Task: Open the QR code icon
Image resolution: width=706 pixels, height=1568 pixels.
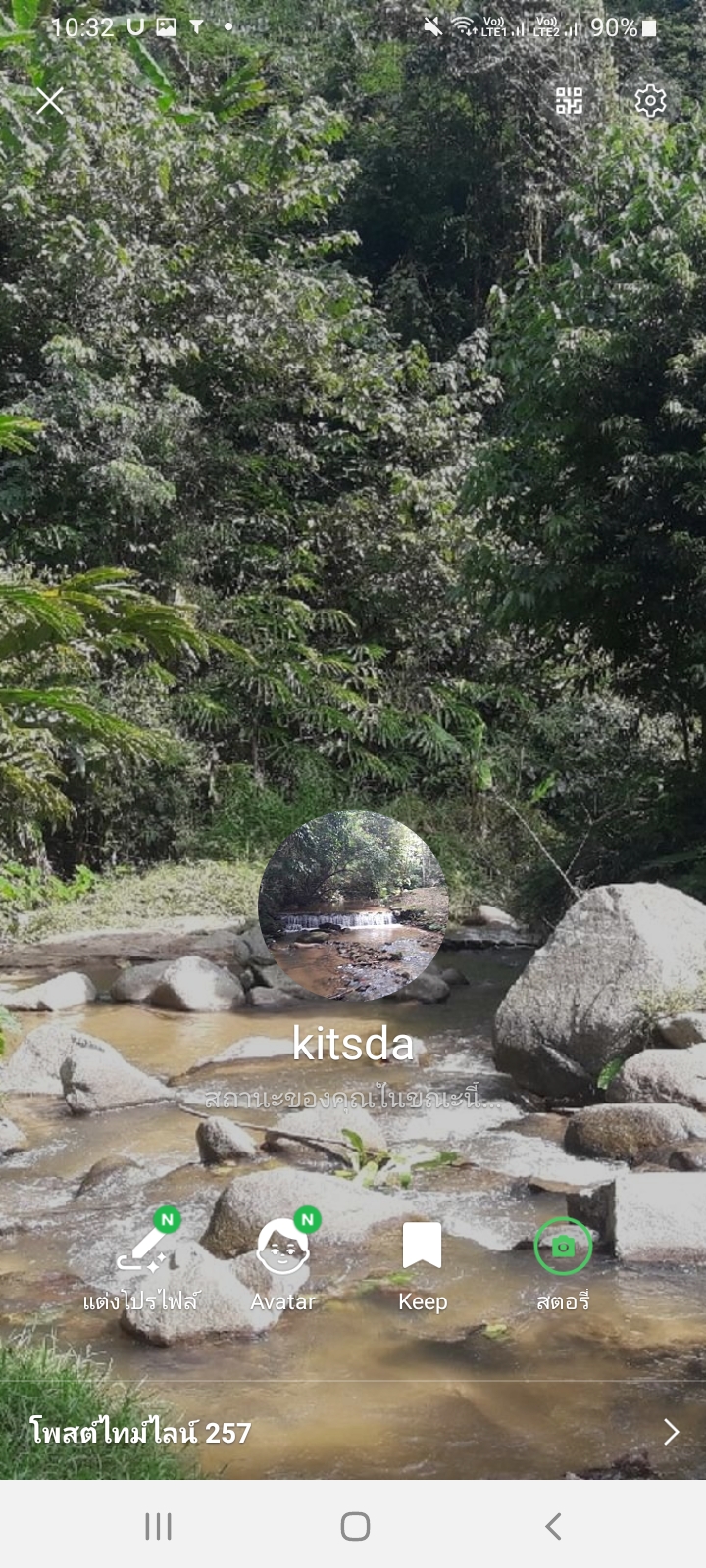Action: pos(569,101)
